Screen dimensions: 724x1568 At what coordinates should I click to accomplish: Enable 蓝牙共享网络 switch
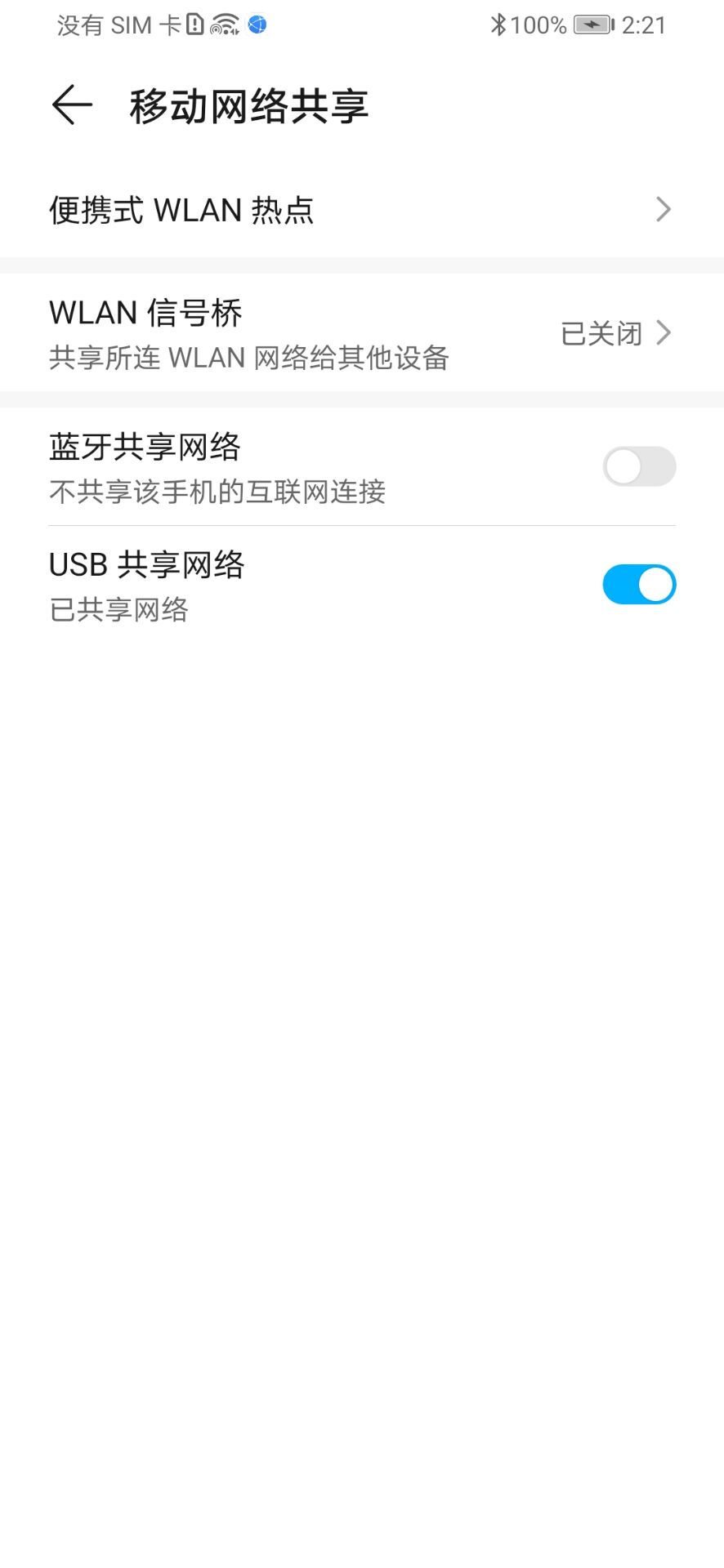click(x=638, y=467)
